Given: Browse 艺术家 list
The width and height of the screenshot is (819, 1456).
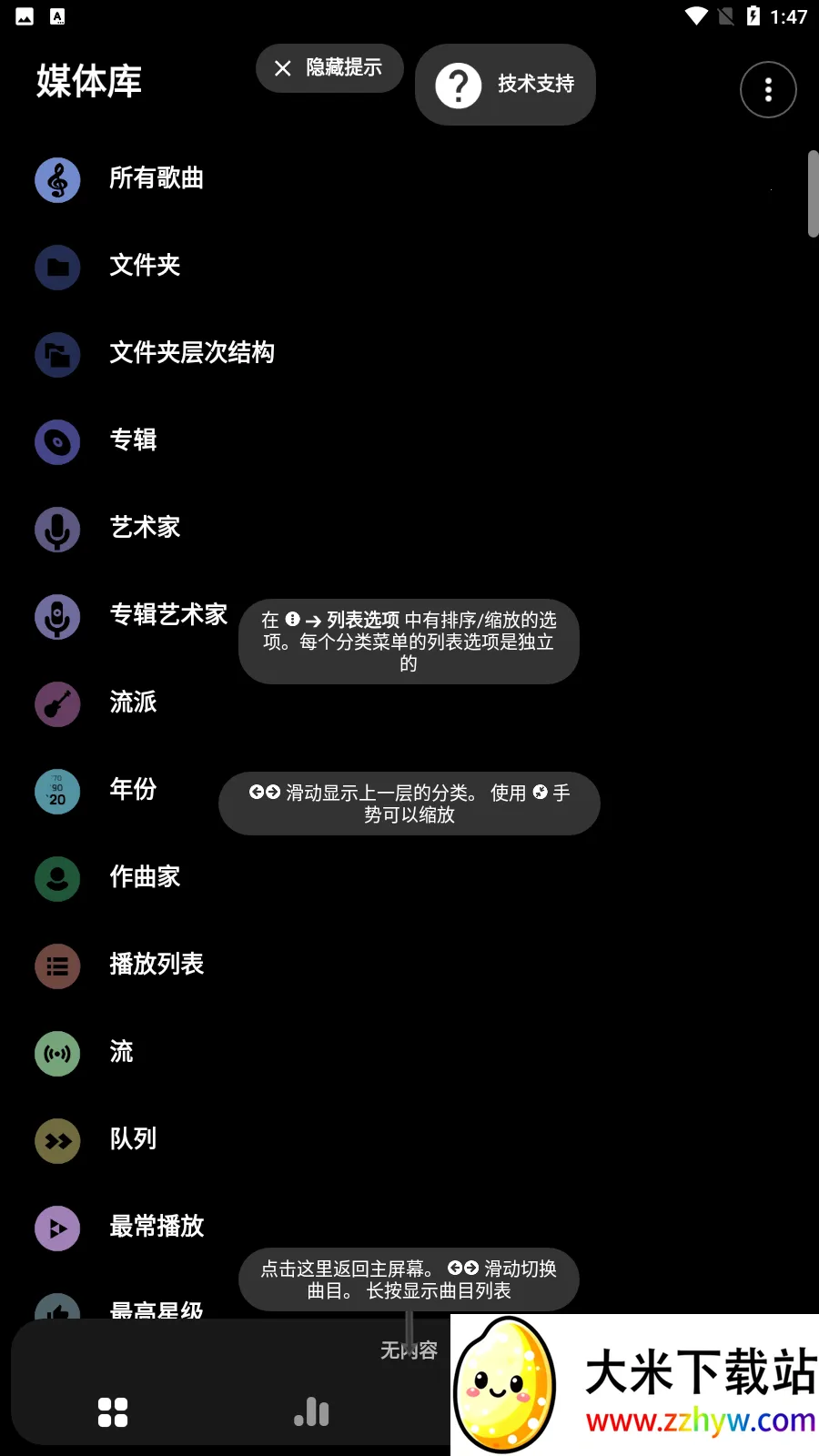Looking at the screenshot, I should click(144, 529).
